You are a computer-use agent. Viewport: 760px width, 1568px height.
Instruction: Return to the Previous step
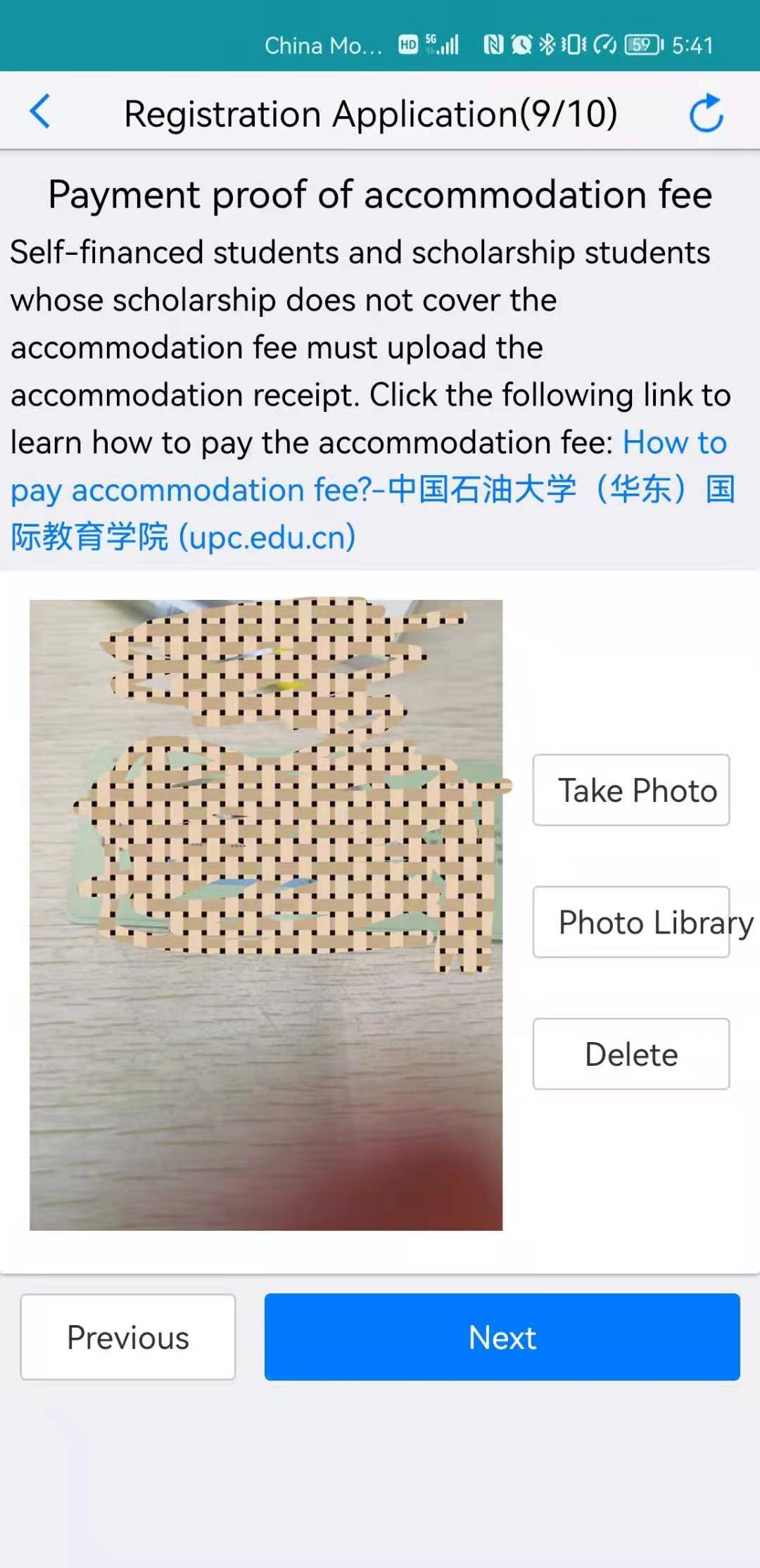coord(128,1337)
